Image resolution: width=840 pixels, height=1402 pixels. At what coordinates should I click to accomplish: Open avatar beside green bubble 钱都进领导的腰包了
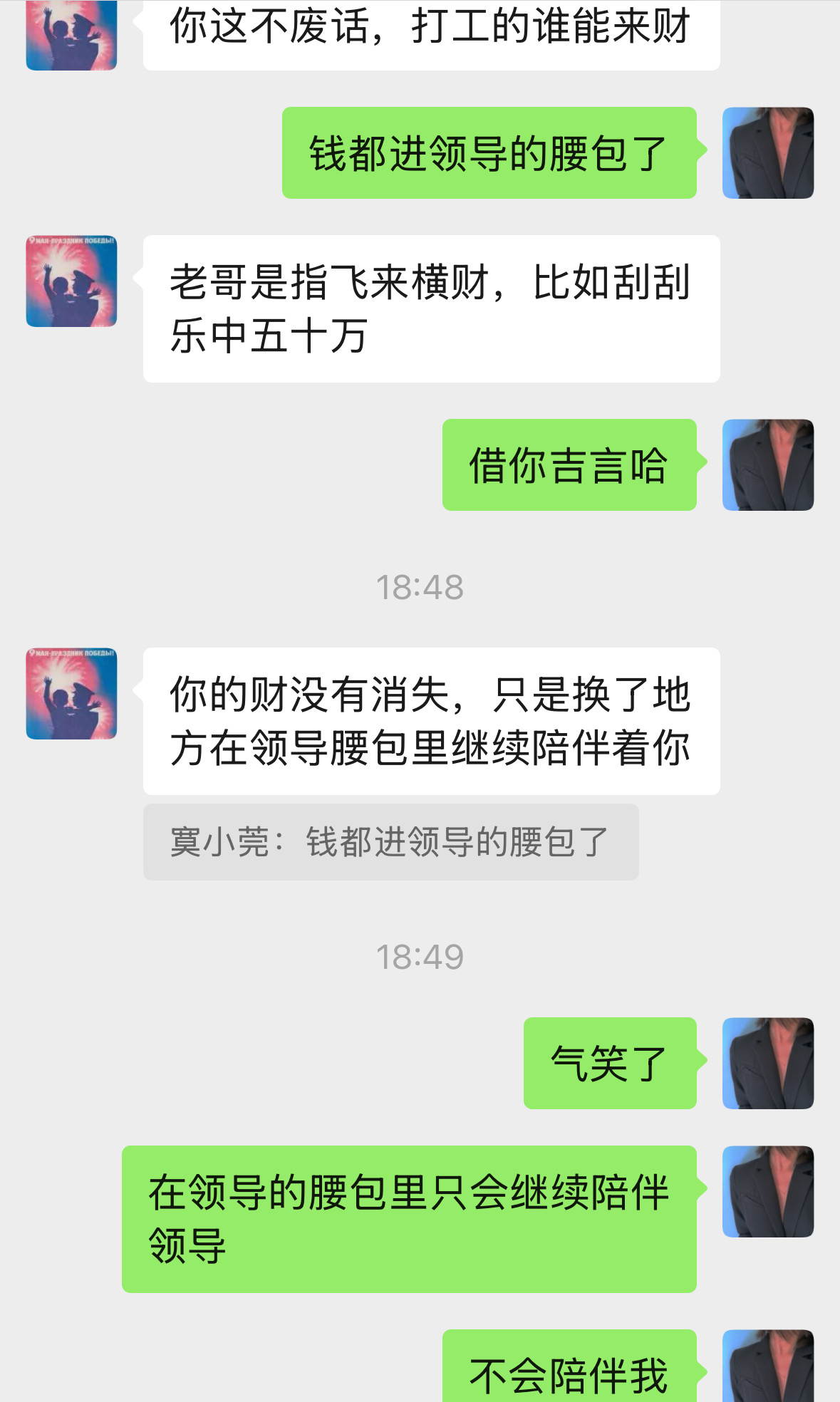[x=768, y=152]
